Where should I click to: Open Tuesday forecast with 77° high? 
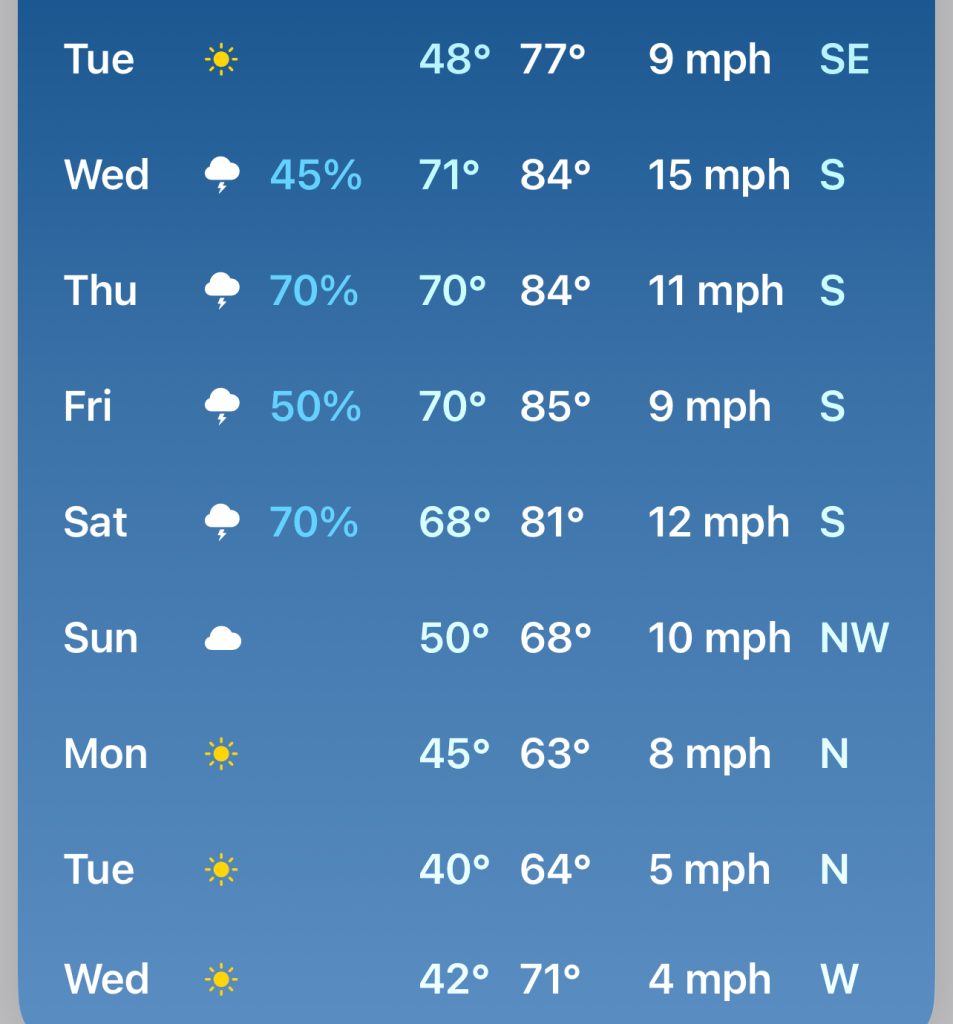476,60
